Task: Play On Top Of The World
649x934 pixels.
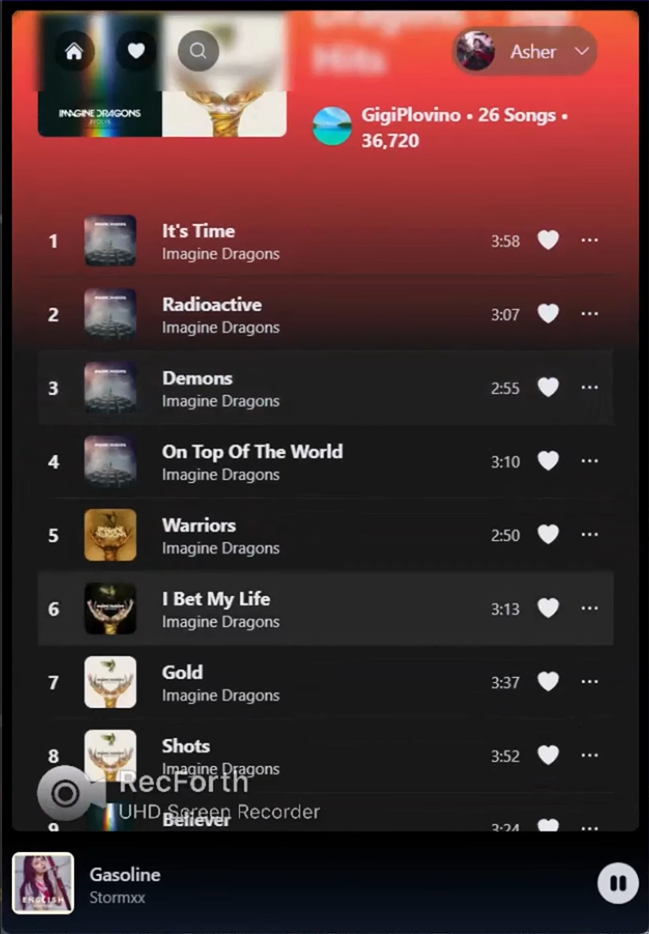Action: click(252, 452)
